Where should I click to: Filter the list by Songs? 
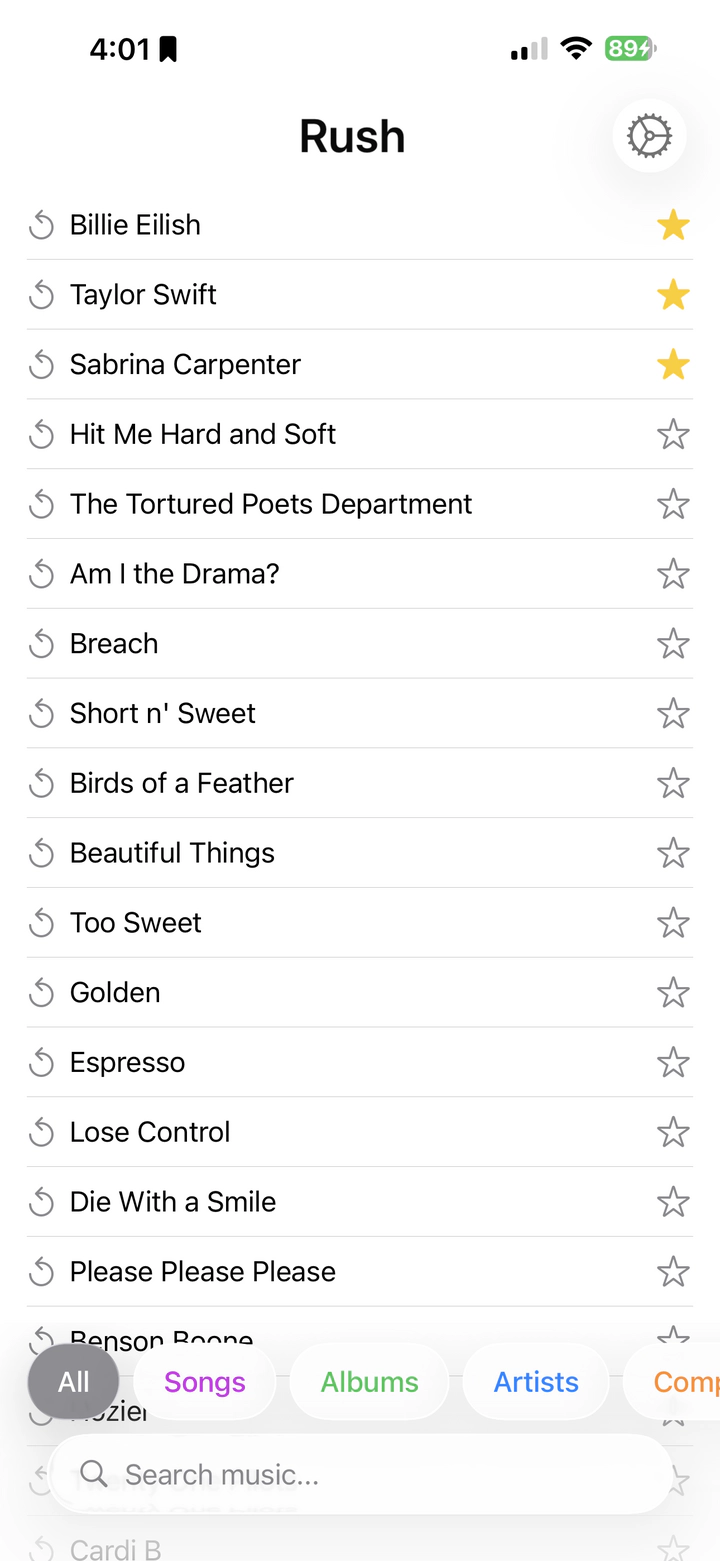coord(205,1382)
